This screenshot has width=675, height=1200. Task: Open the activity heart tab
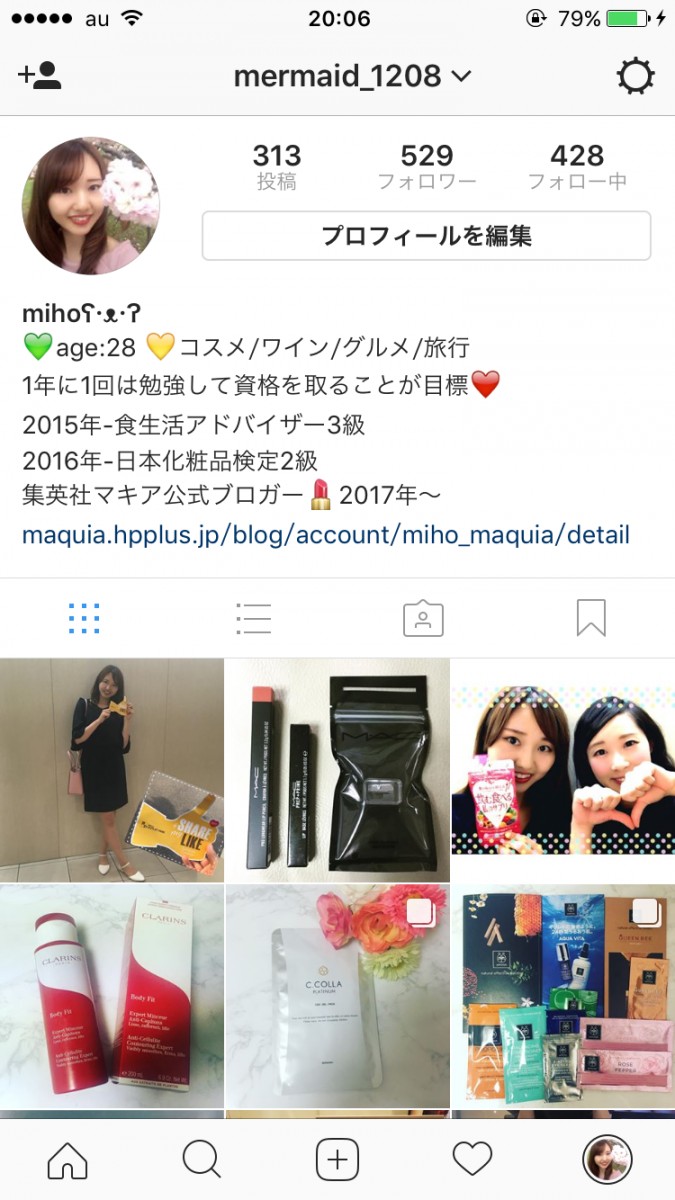(x=472, y=1160)
